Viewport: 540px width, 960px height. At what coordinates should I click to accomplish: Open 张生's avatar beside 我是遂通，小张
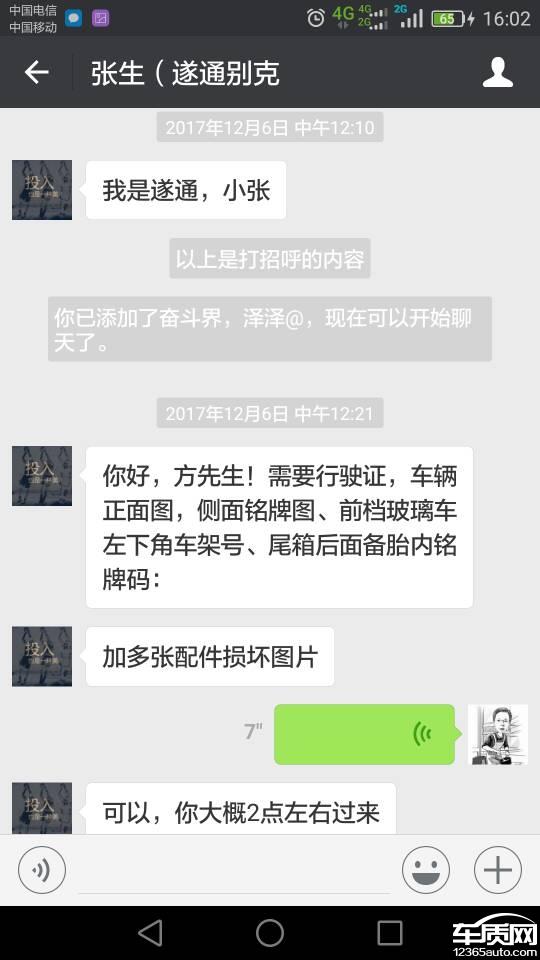click(x=42, y=190)
